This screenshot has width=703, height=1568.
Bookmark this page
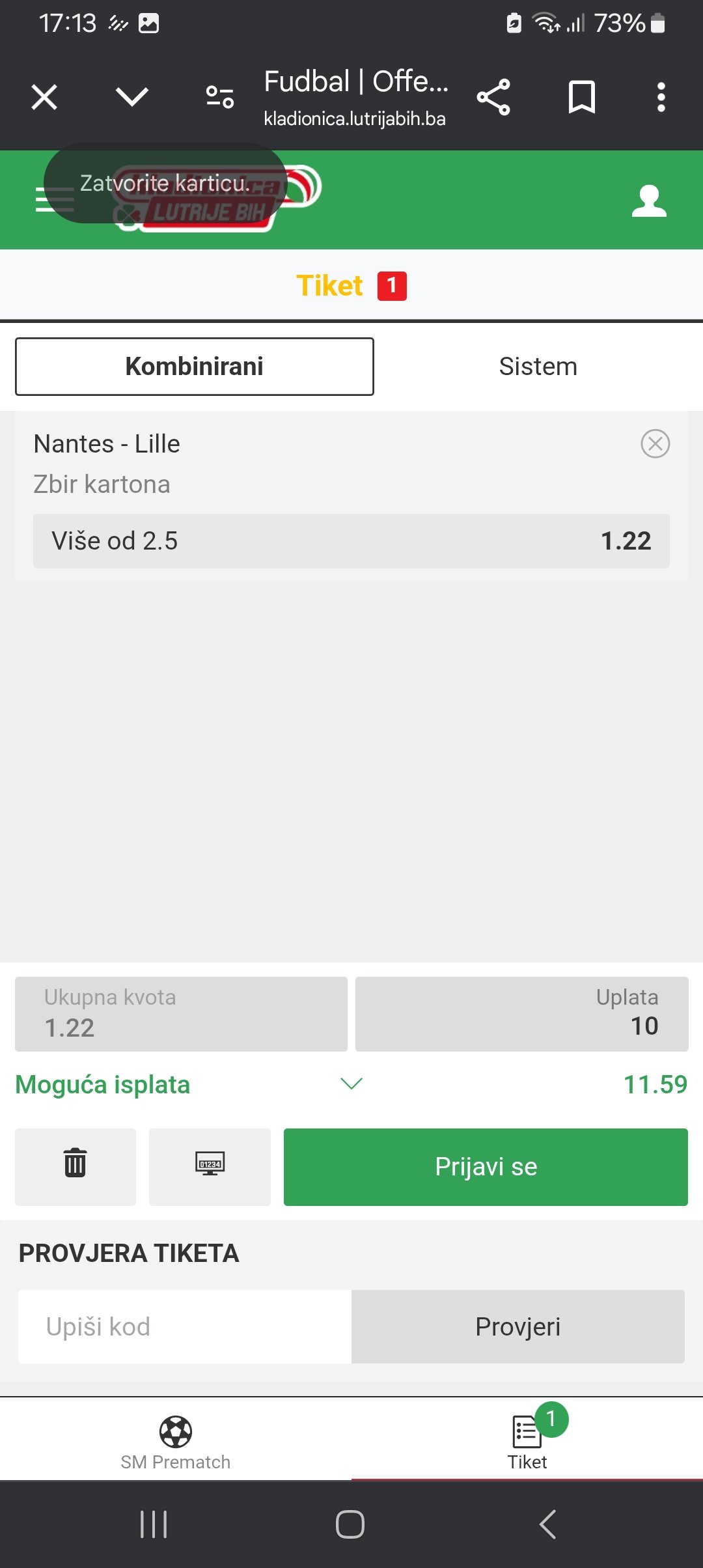tap(582, 98)
